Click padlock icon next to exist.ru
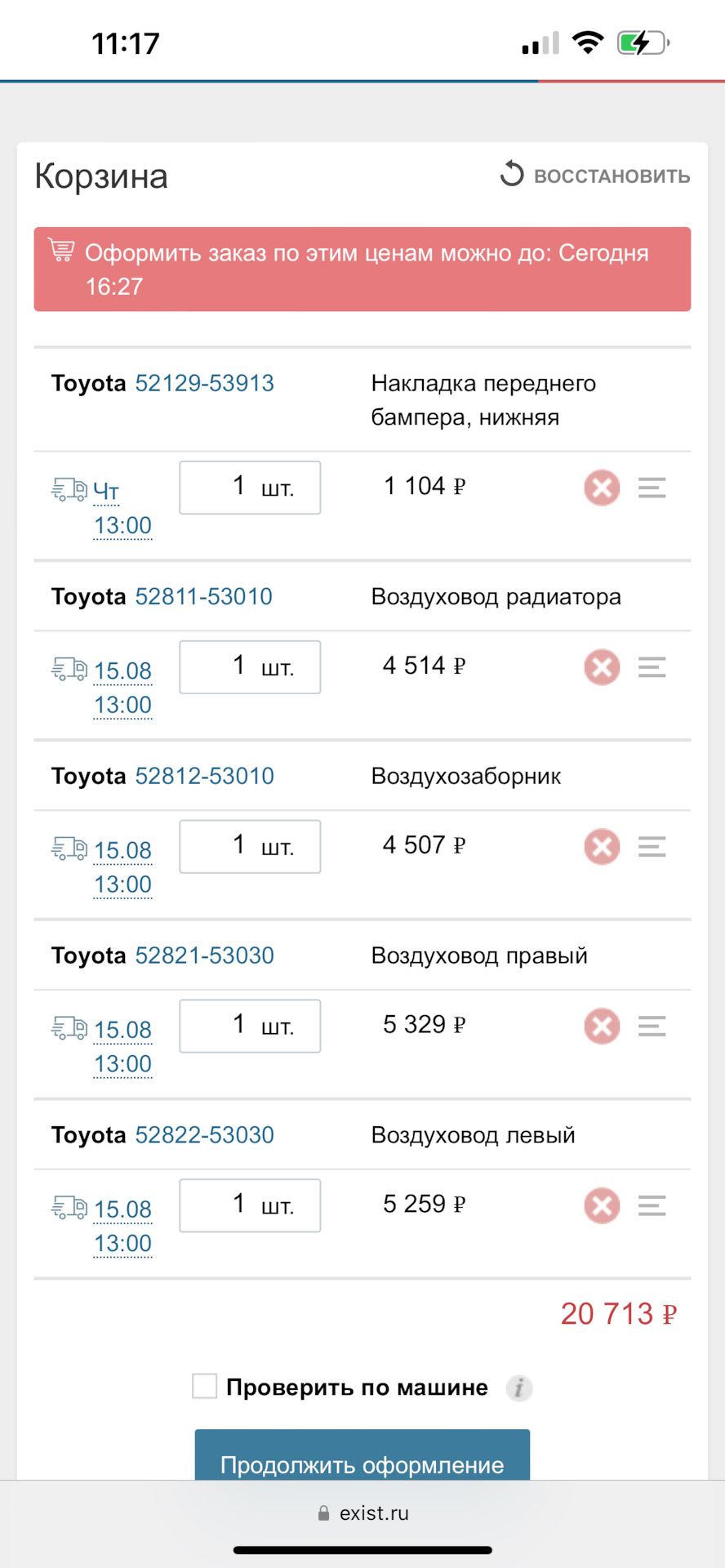 tap(324, 1512)
